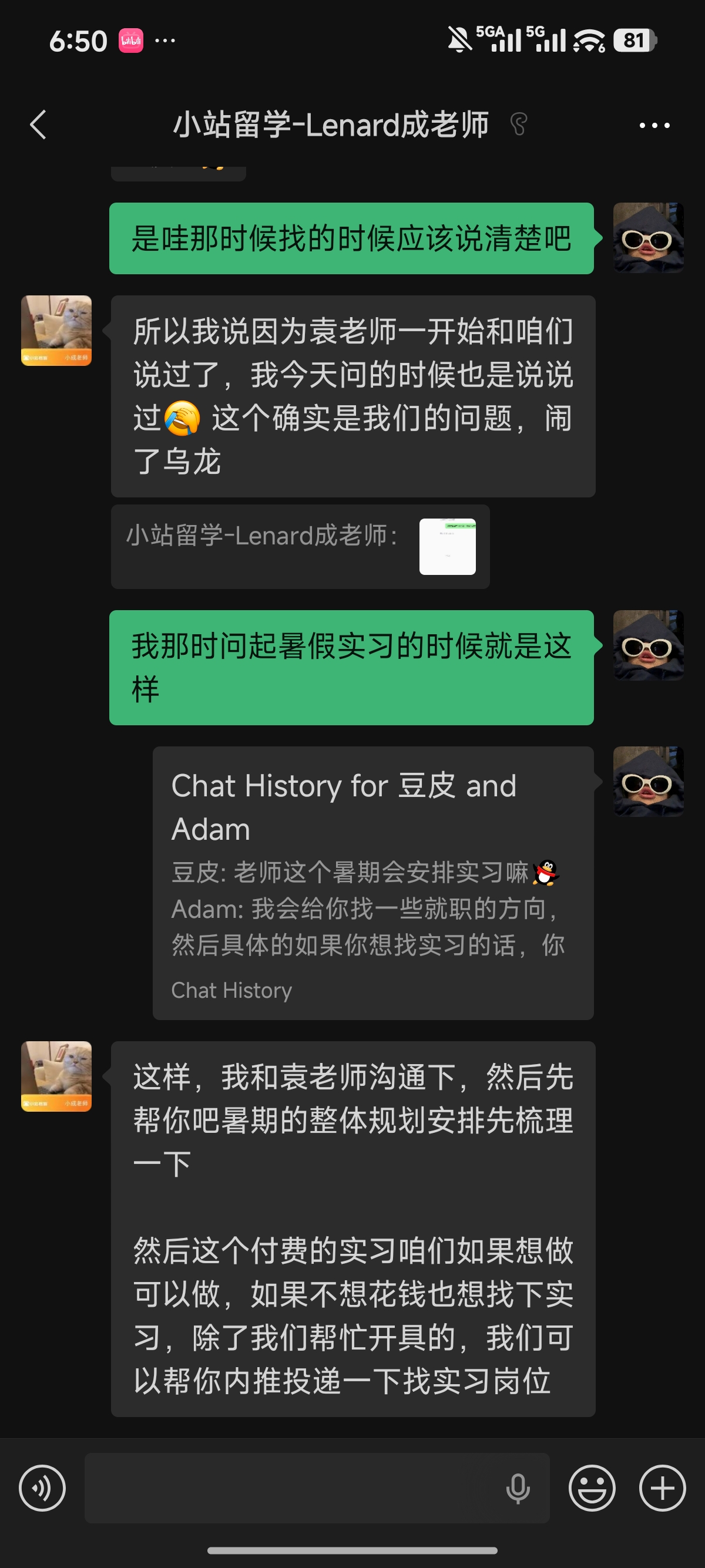Go back from the chat
The image size is (705, 1568).
tap(38, 125)
